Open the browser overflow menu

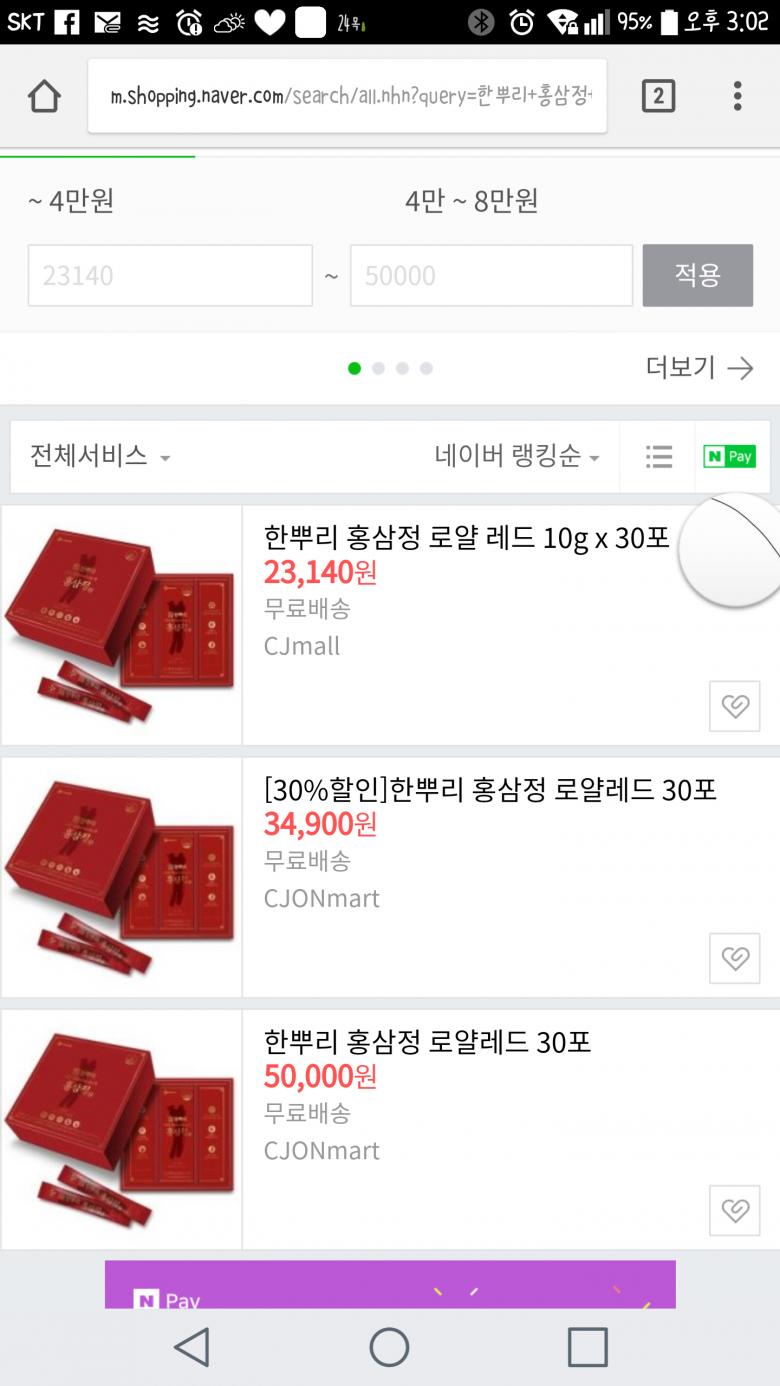click(x=737, y=97)
